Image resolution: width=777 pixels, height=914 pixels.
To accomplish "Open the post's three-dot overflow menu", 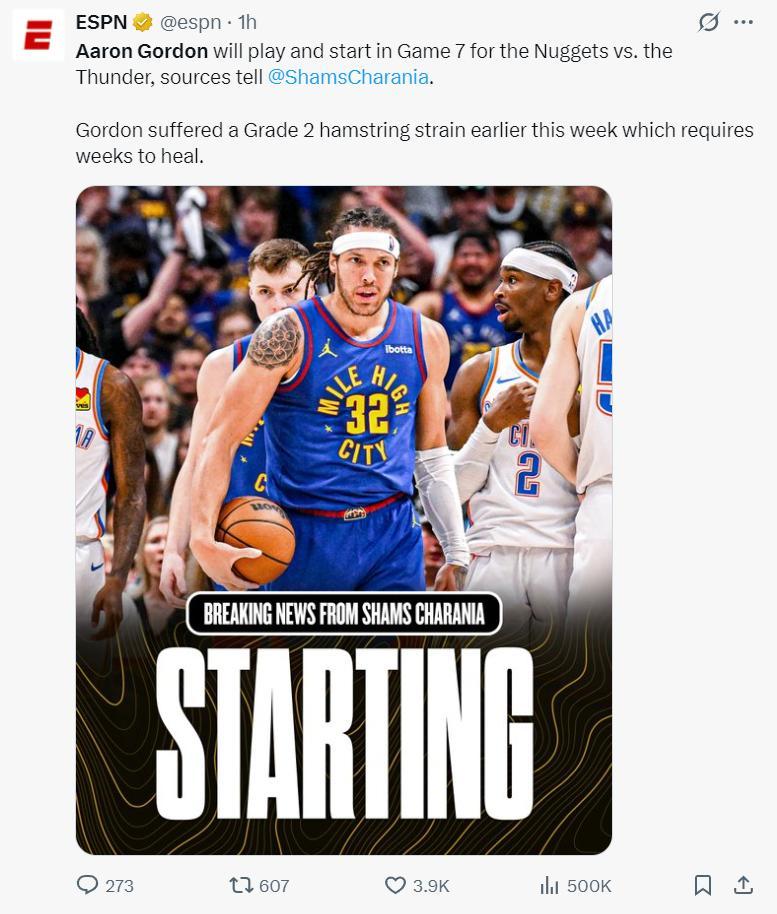I will coord(743,22).
